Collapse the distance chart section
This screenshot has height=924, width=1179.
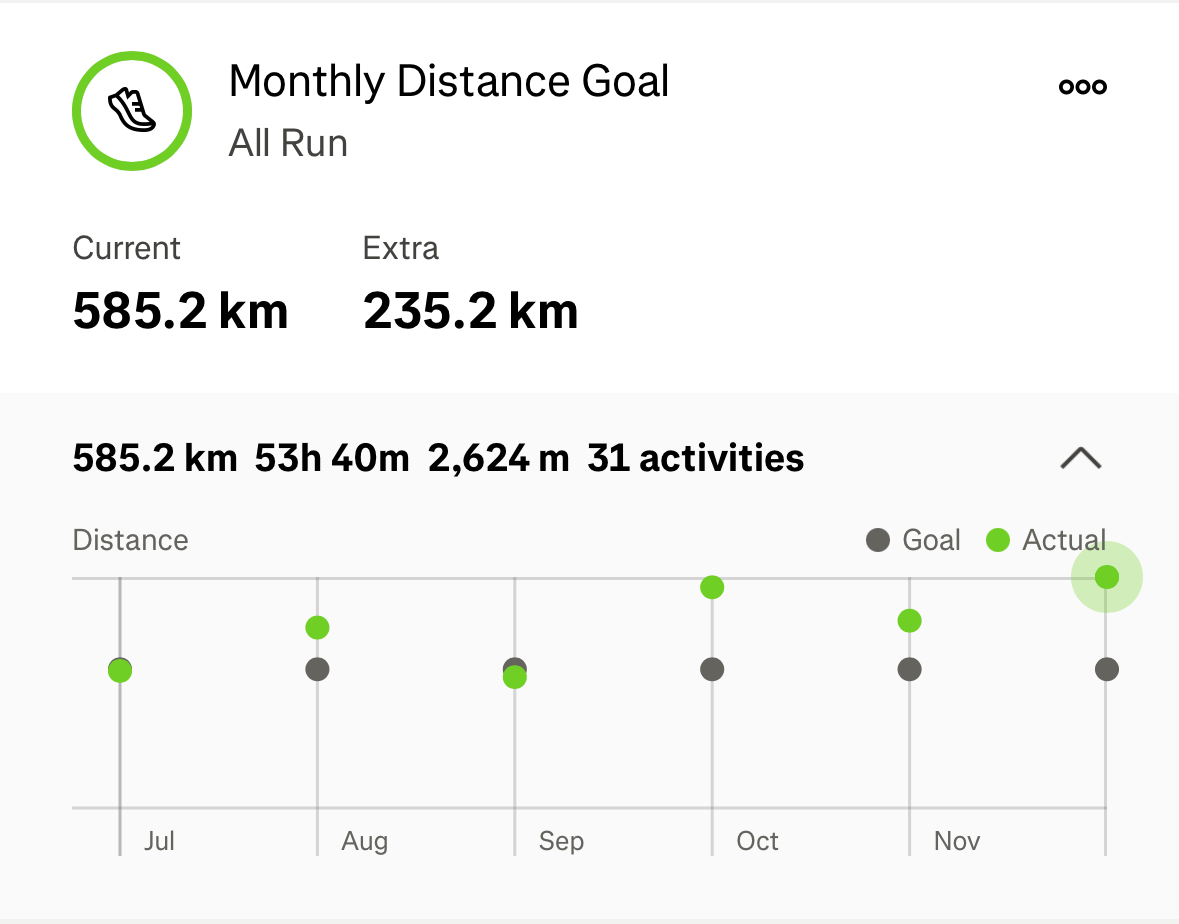click(x=1080, y=459)
